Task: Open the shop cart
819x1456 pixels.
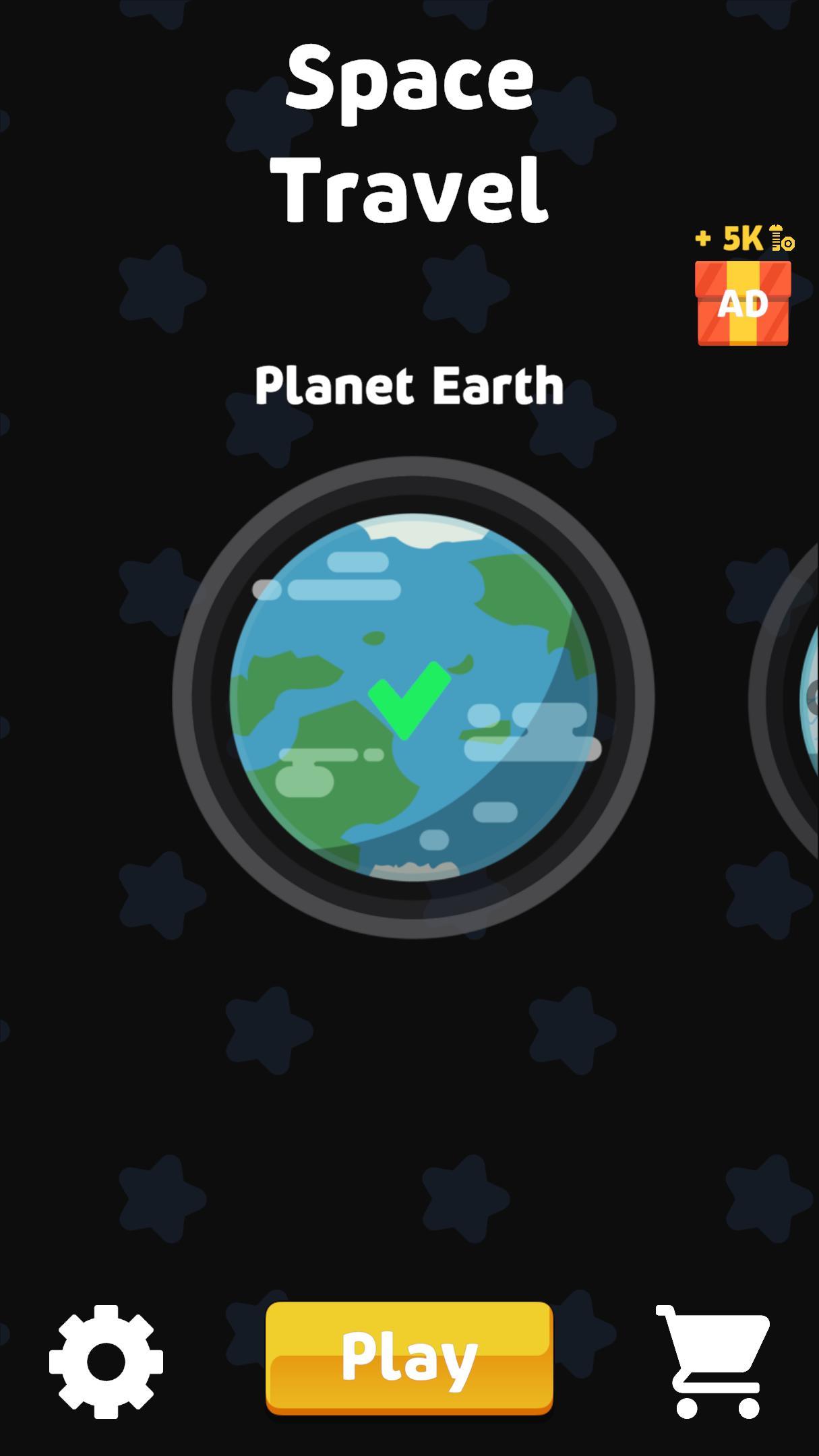Action: [715, 1361]
